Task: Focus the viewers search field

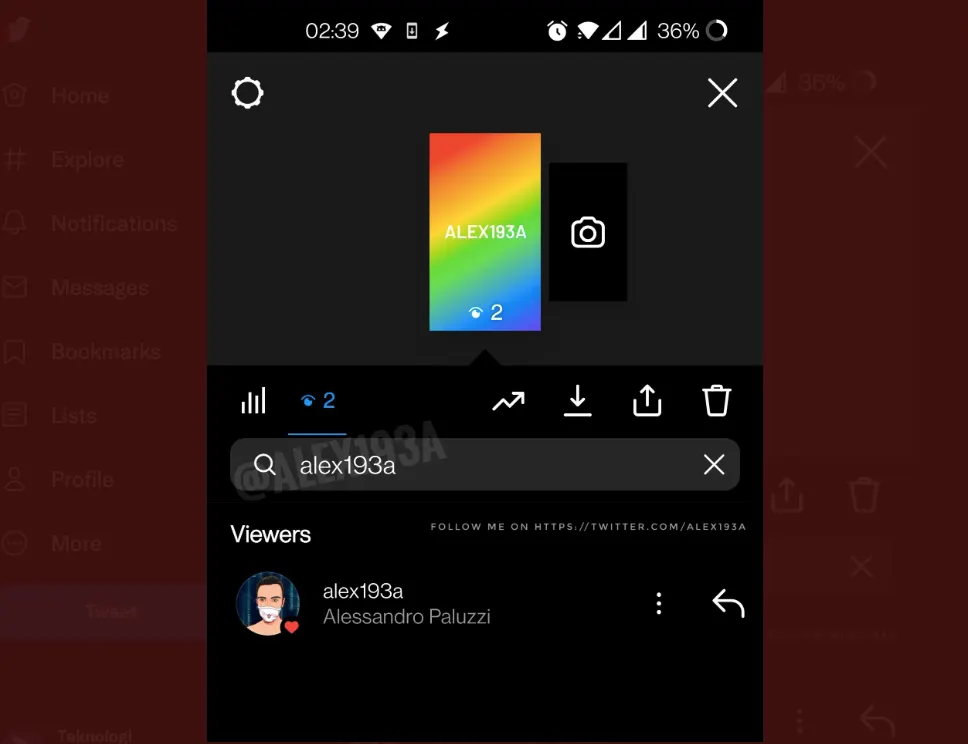Action: coord(480,465)
